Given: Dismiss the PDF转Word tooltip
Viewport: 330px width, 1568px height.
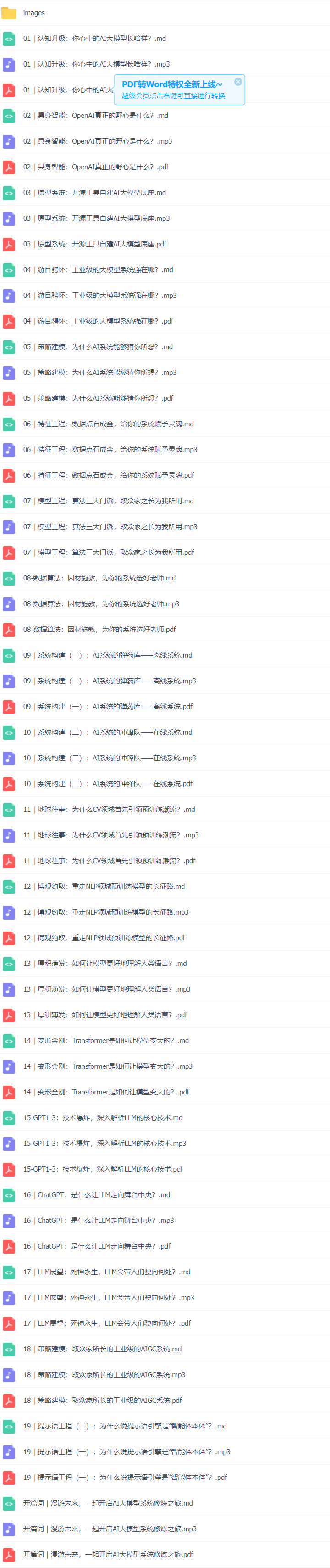Looking at the screenshot, I should click(x=238, y=82).
